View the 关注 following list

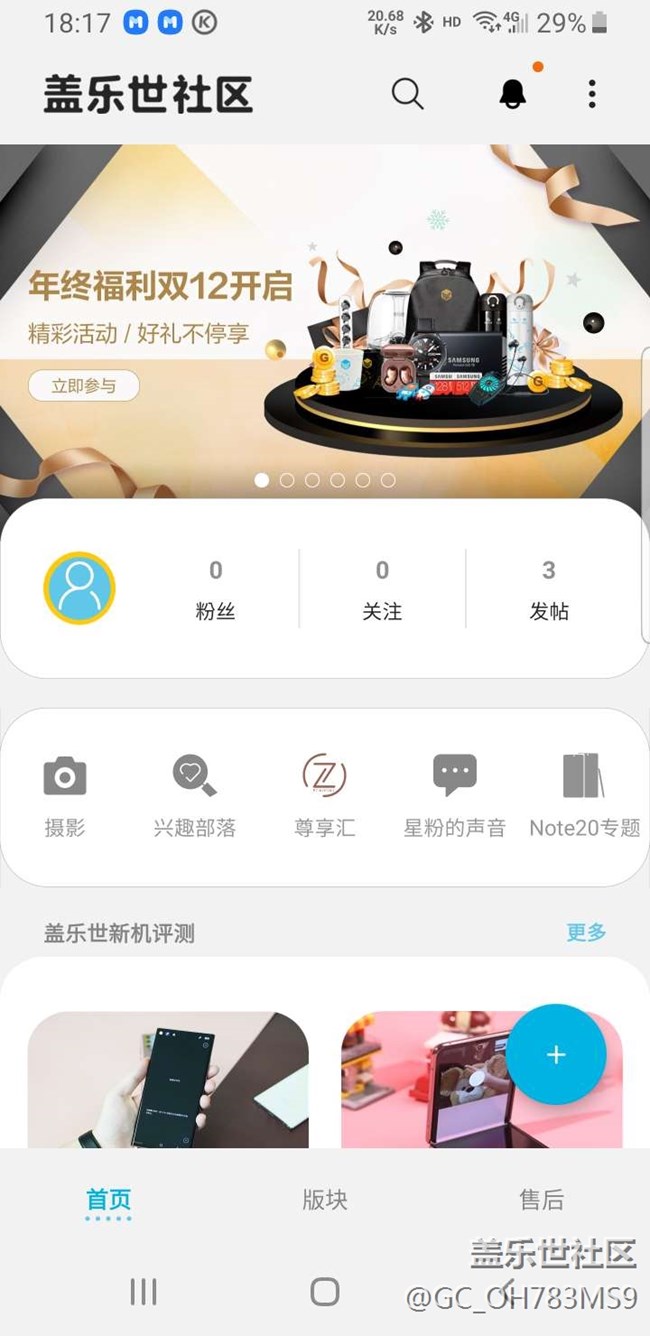[x=382, y=589]
